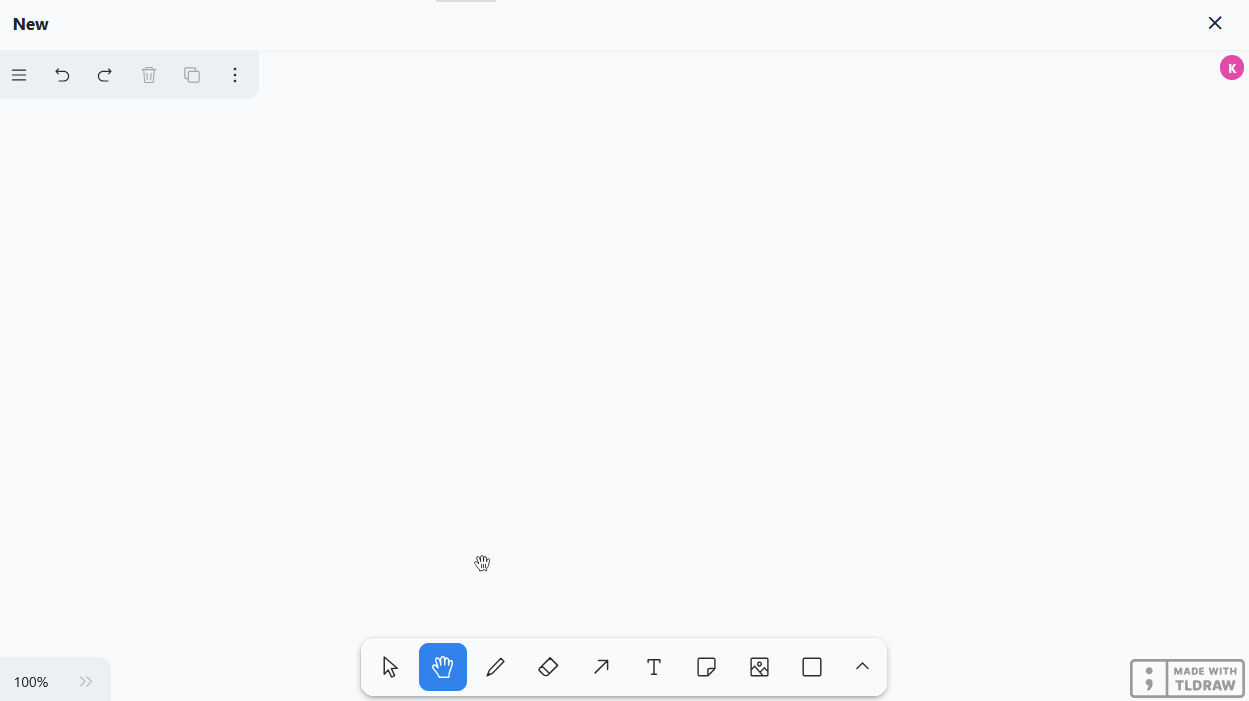Select the arrow drawing tool

point(601,667)
